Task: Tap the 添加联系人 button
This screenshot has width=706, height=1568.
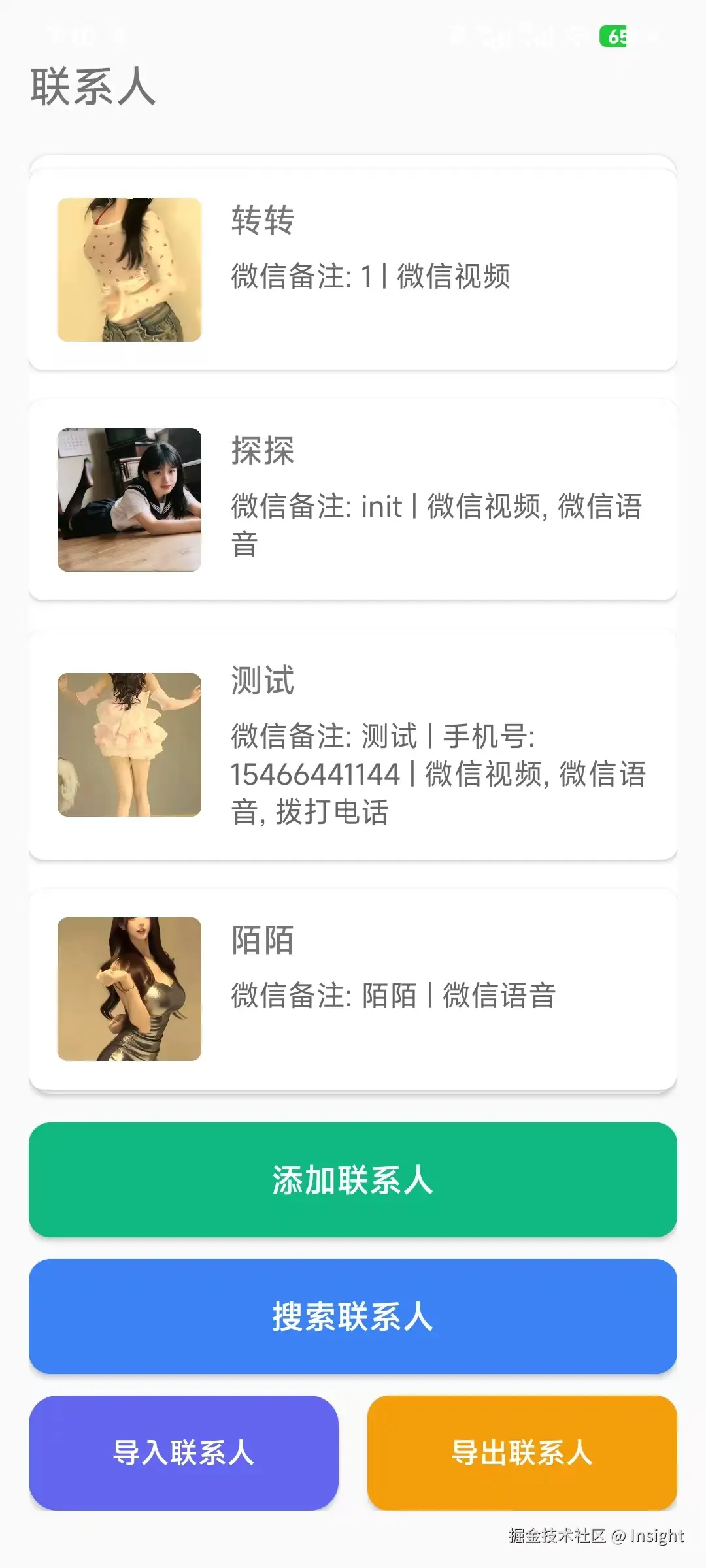Action: coord(353,1180)
